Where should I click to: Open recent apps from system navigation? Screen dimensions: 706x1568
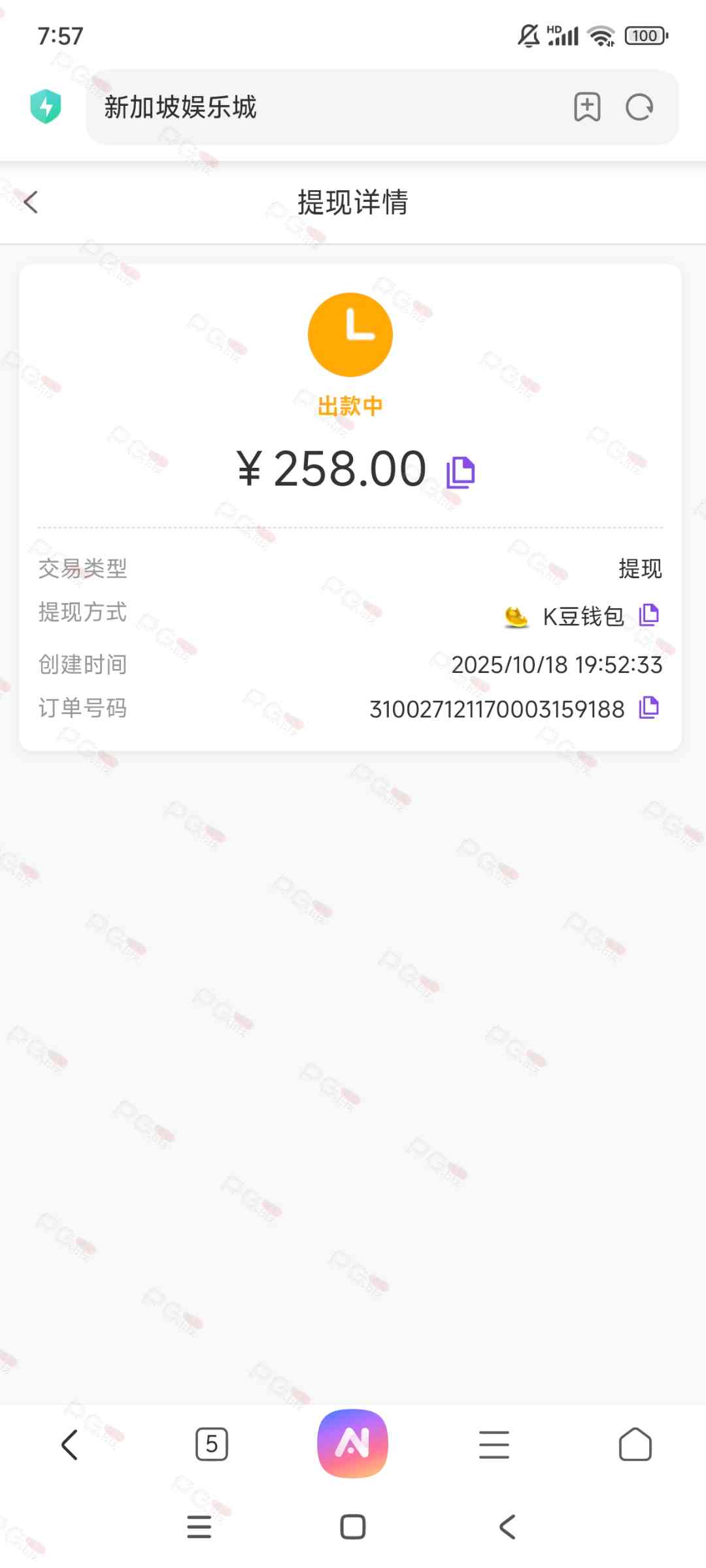point(199,1527)
